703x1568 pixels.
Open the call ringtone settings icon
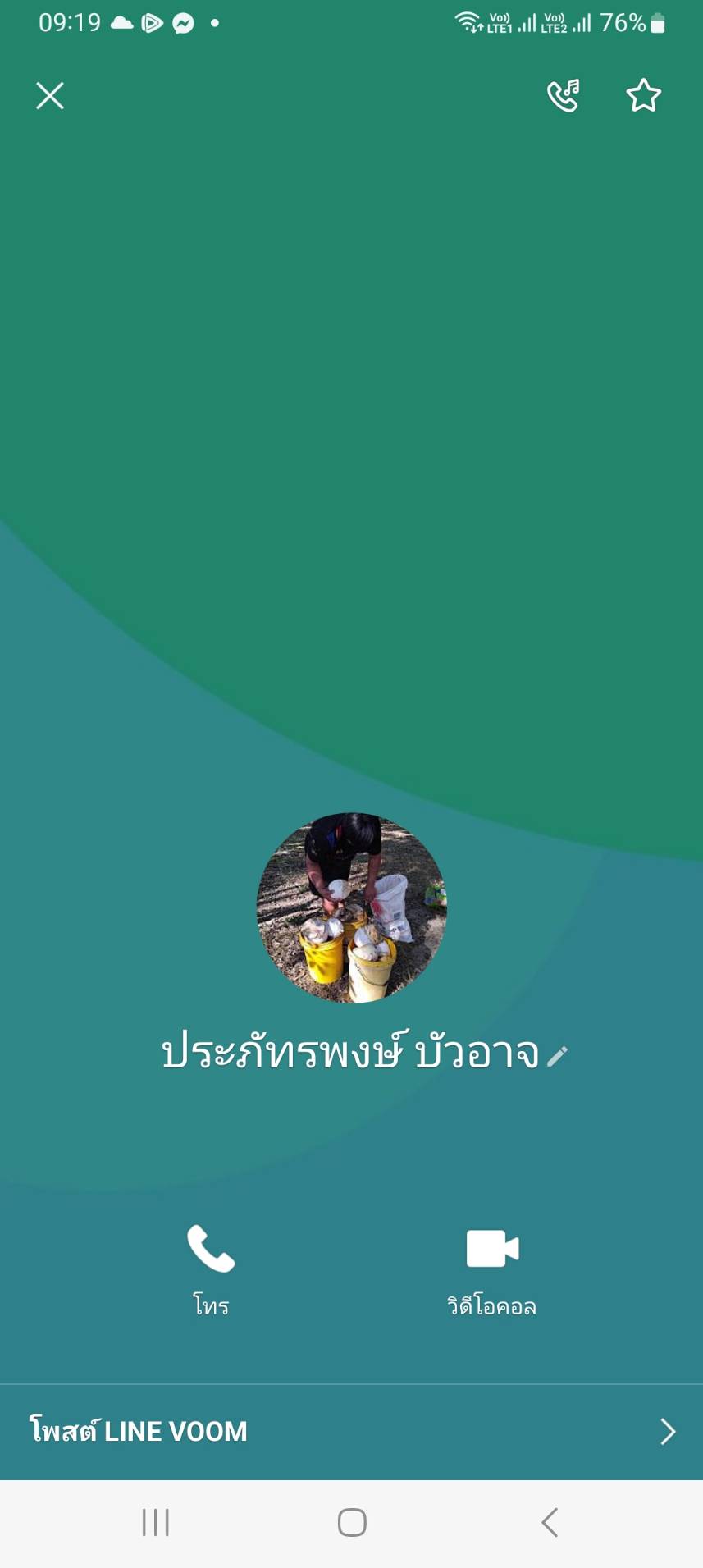pyautogui.click(x=563, y=96)
